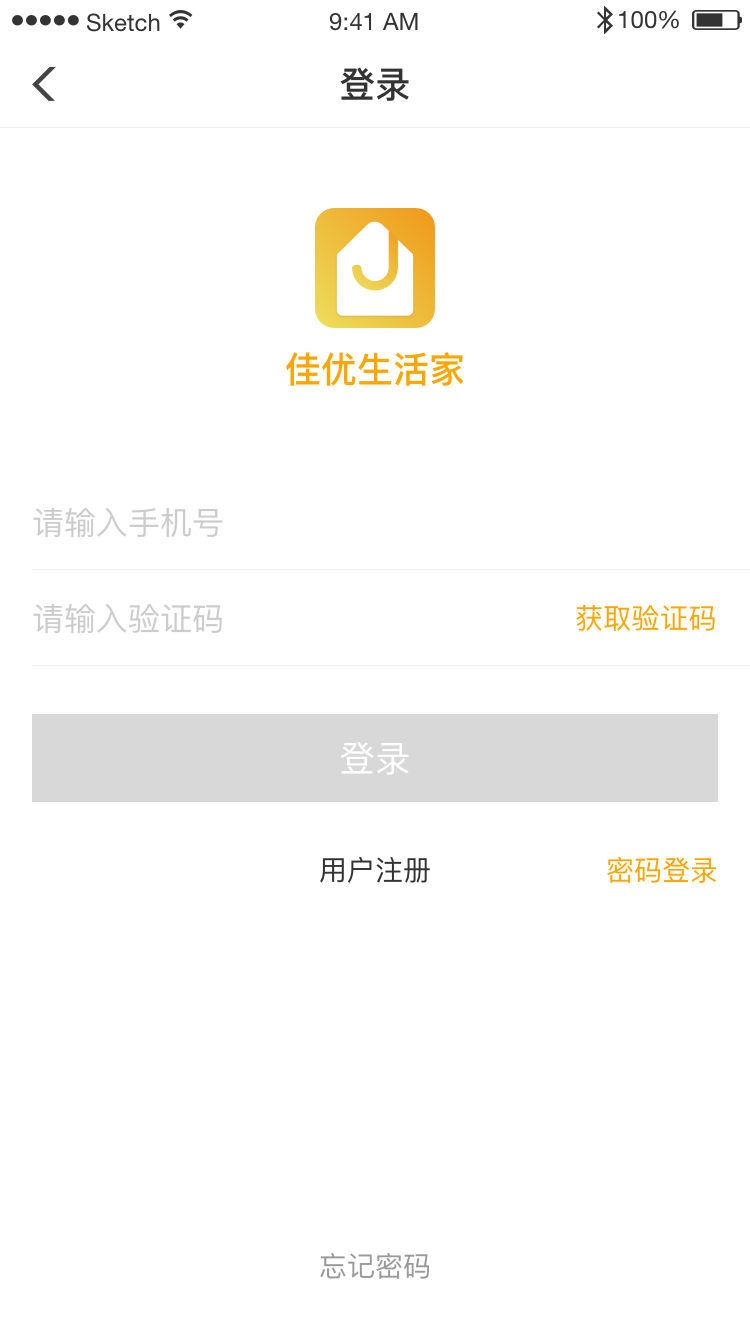Click 获取验证码 to request a code
The width and height of the screenshot is (750, 1334).
coord(645,620)
